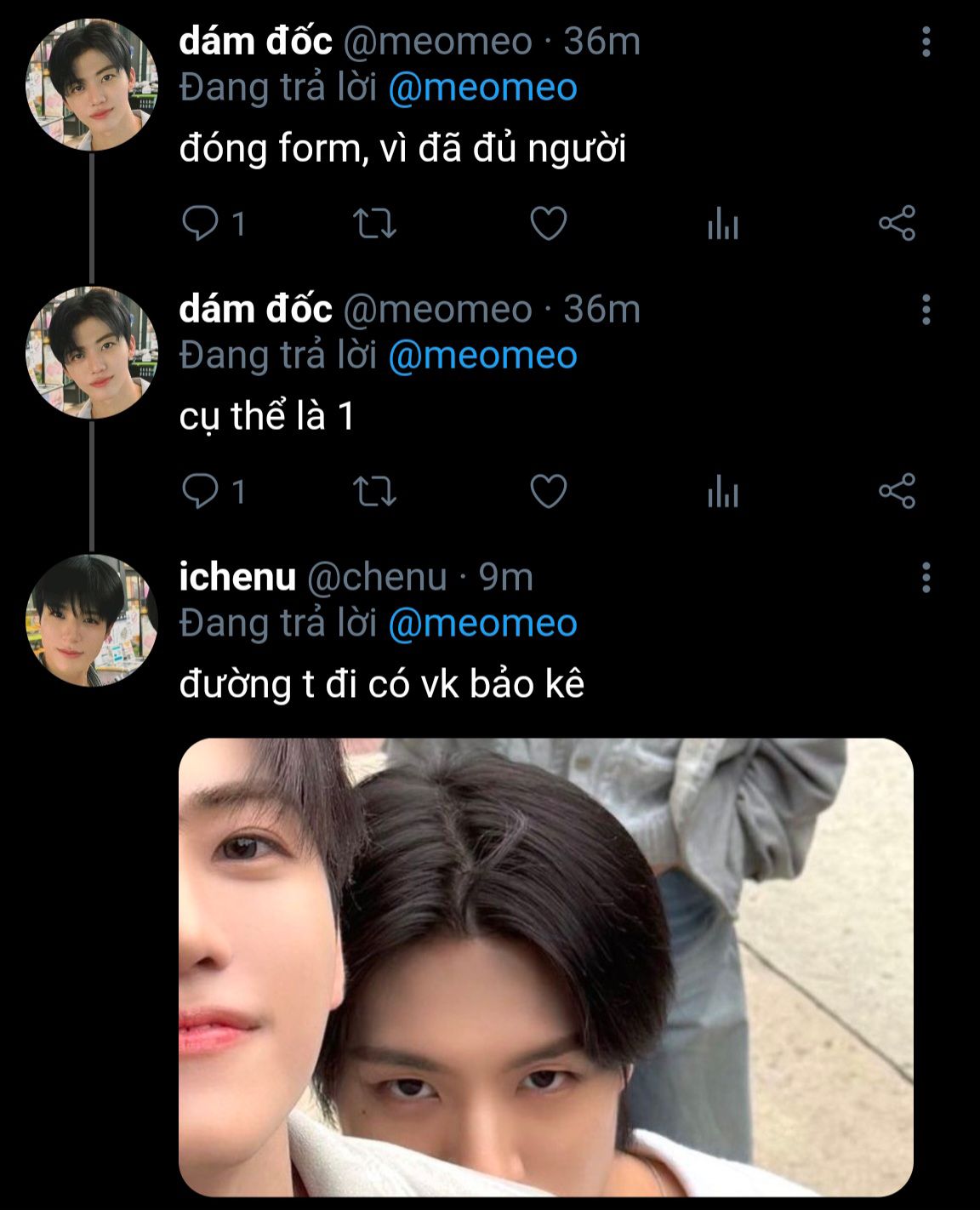980x1210 pixels.
Task: View the photo attached to ichenu's tweet
Action: 545,967
